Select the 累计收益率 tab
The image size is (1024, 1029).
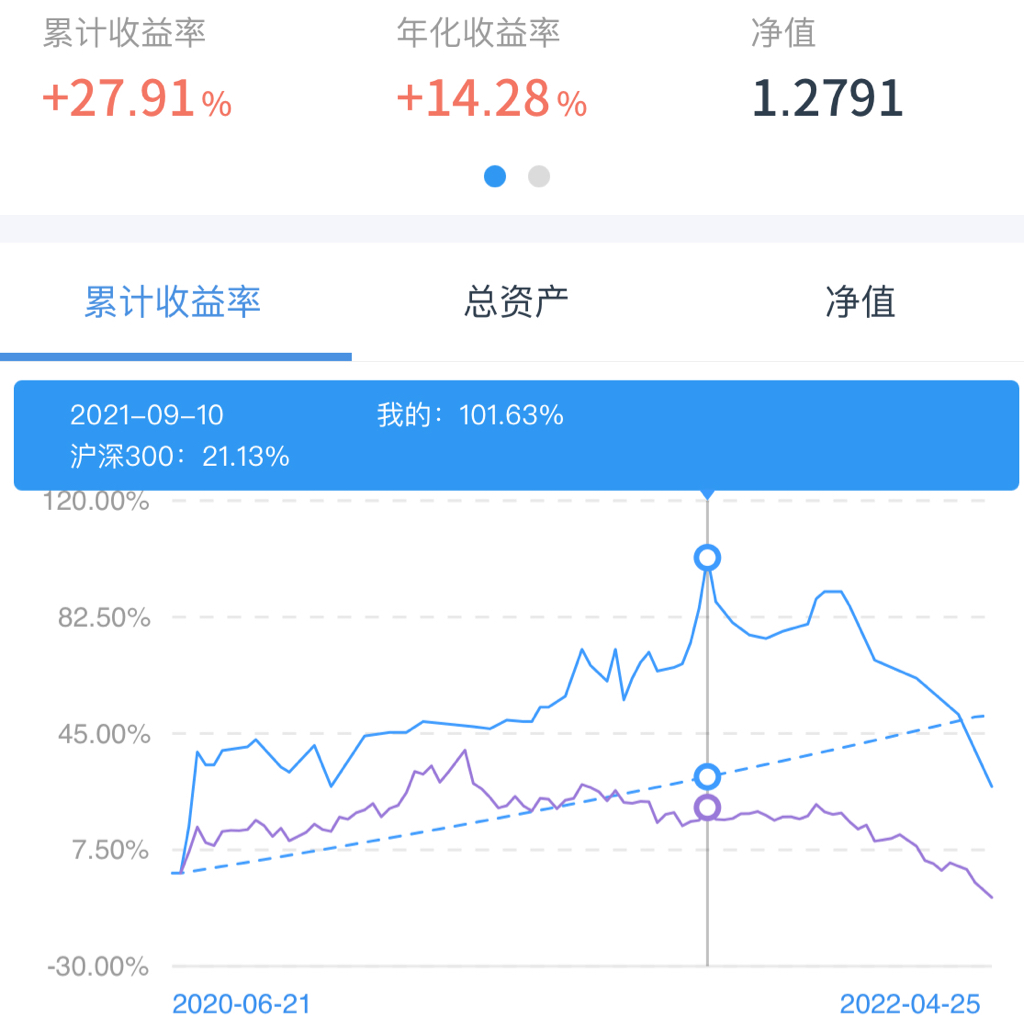pos(173,302)
